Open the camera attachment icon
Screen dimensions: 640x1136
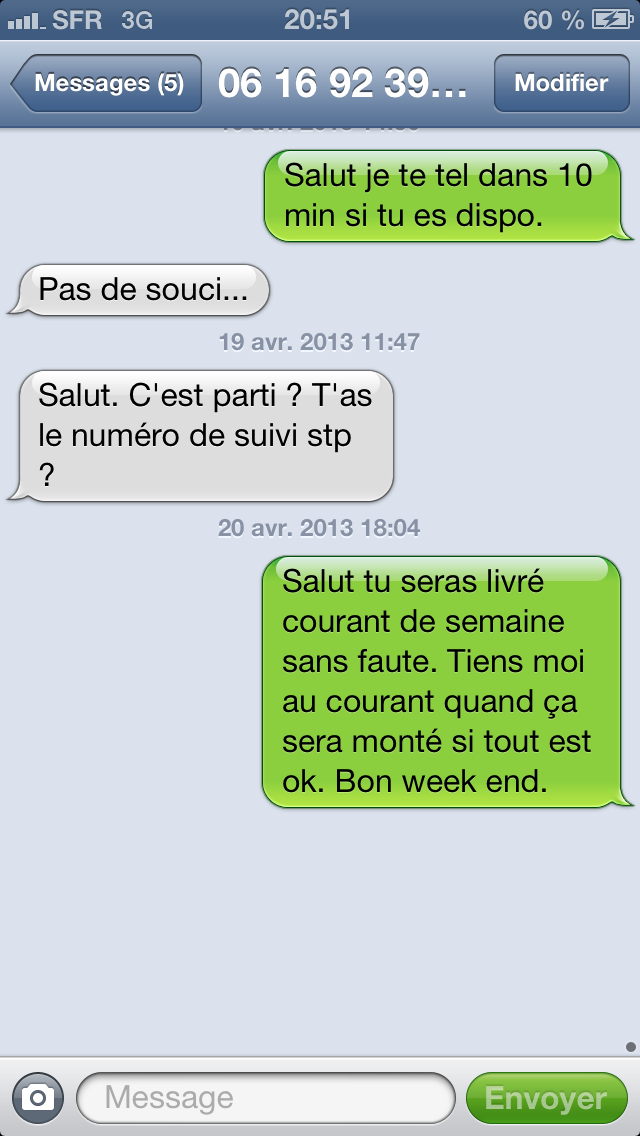pos(38,1098)
